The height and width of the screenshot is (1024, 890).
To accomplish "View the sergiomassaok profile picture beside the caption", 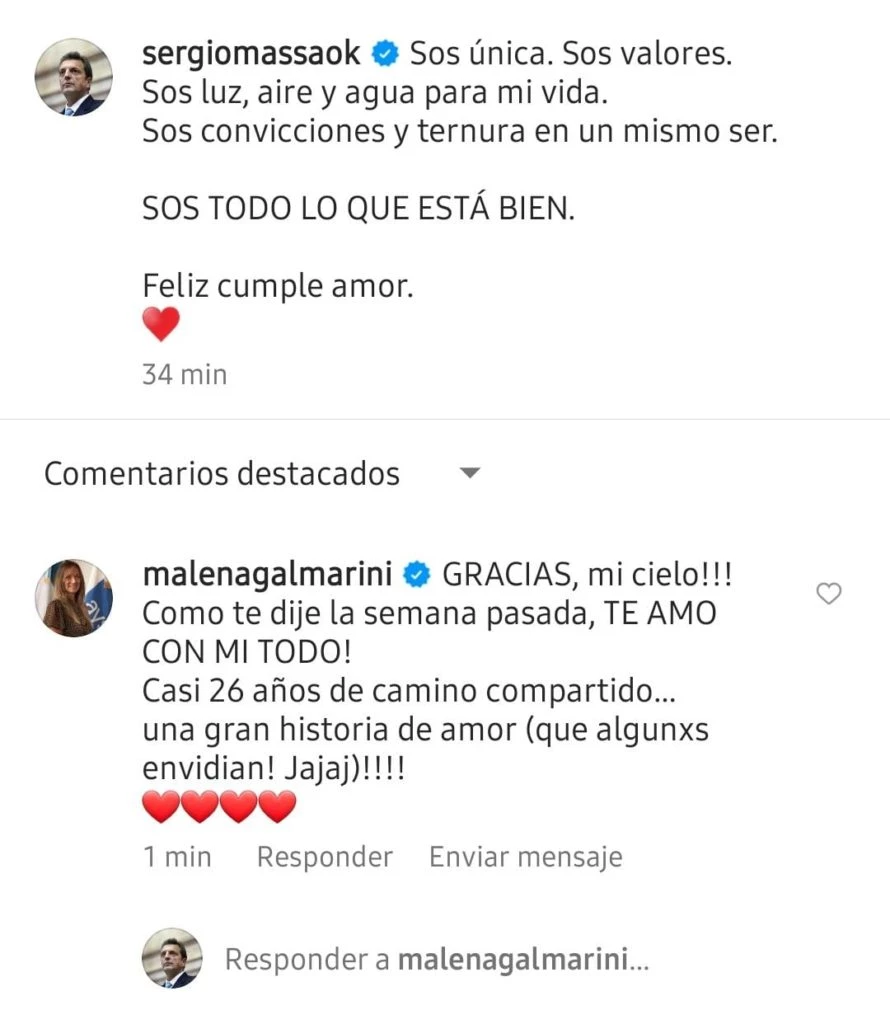I will click(74, 78).
